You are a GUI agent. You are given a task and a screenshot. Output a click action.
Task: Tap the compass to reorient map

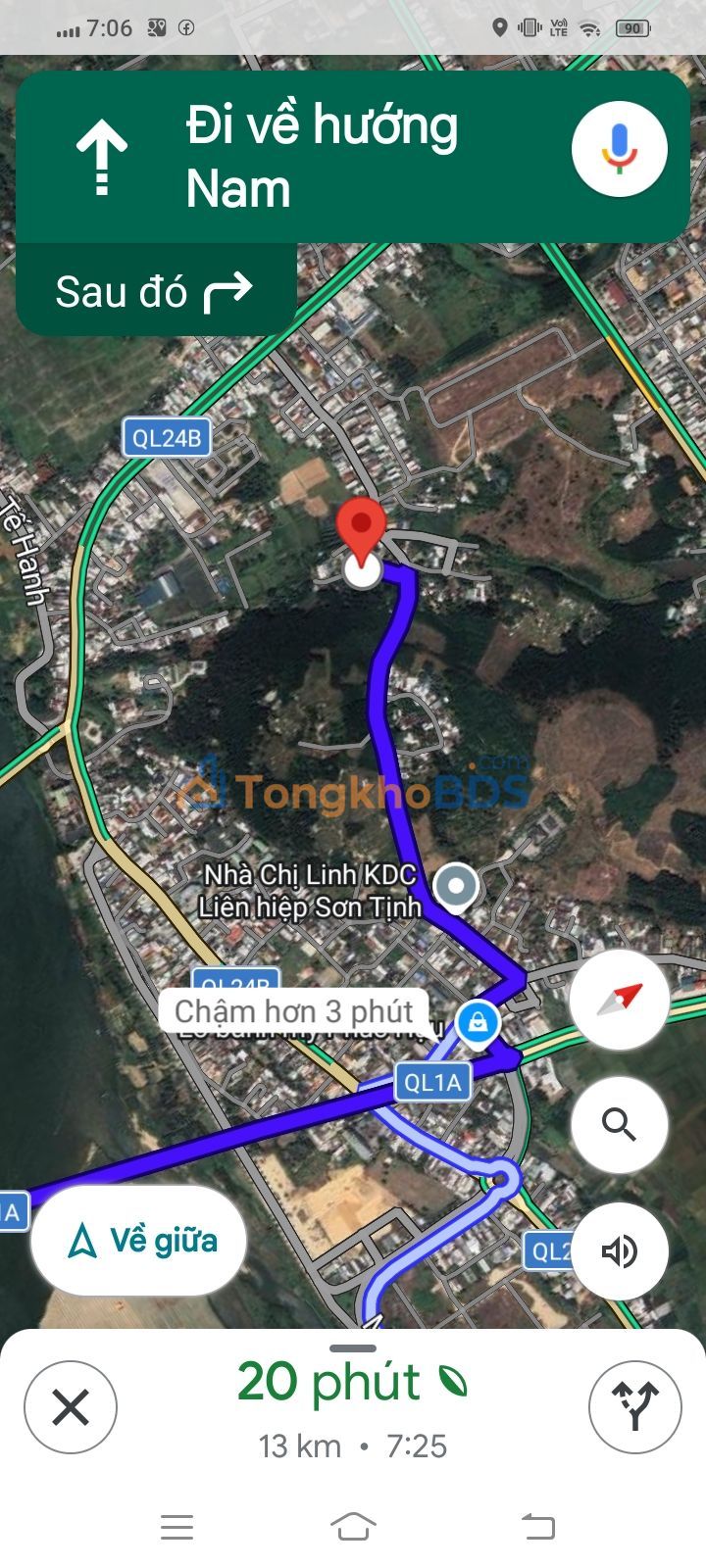[x=619, y=1000]
